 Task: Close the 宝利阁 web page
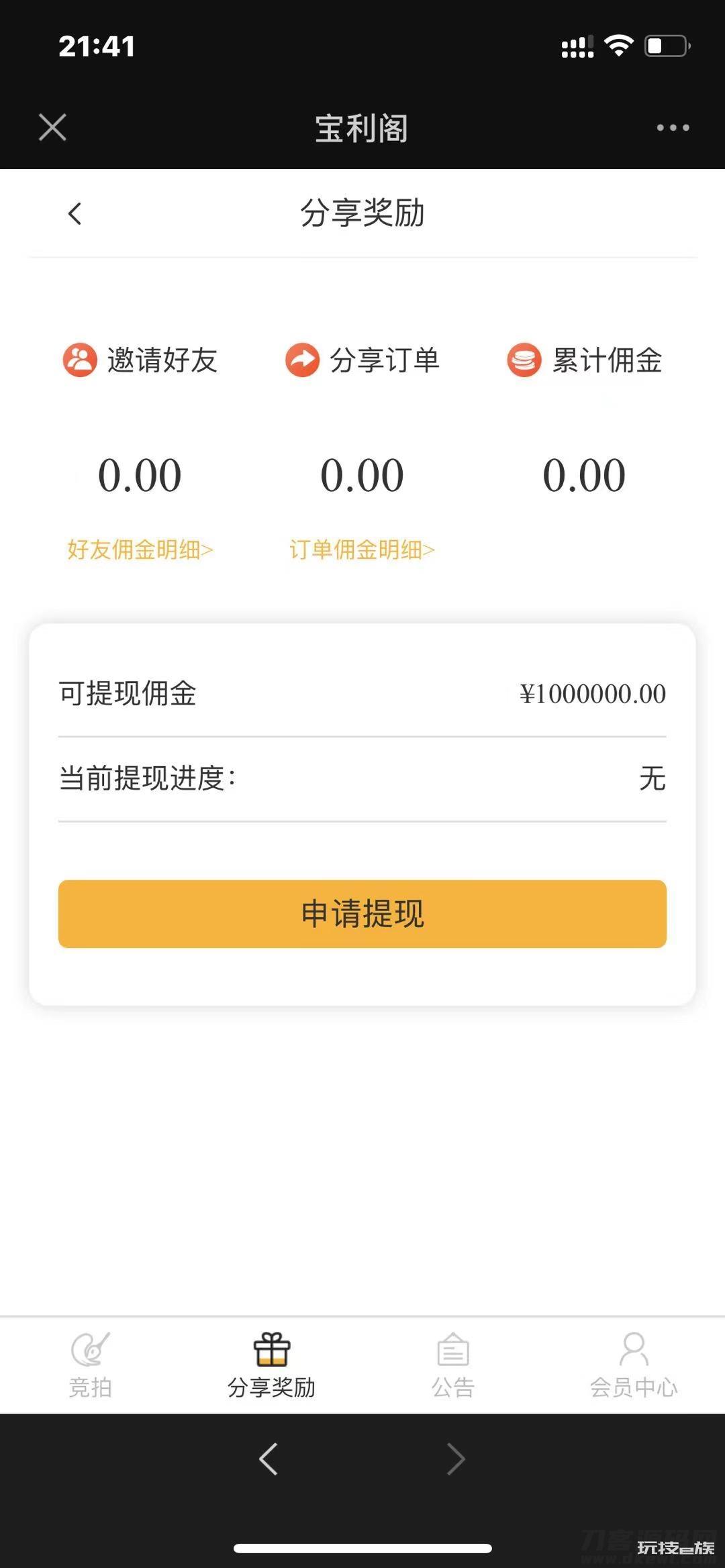(52, 127)
